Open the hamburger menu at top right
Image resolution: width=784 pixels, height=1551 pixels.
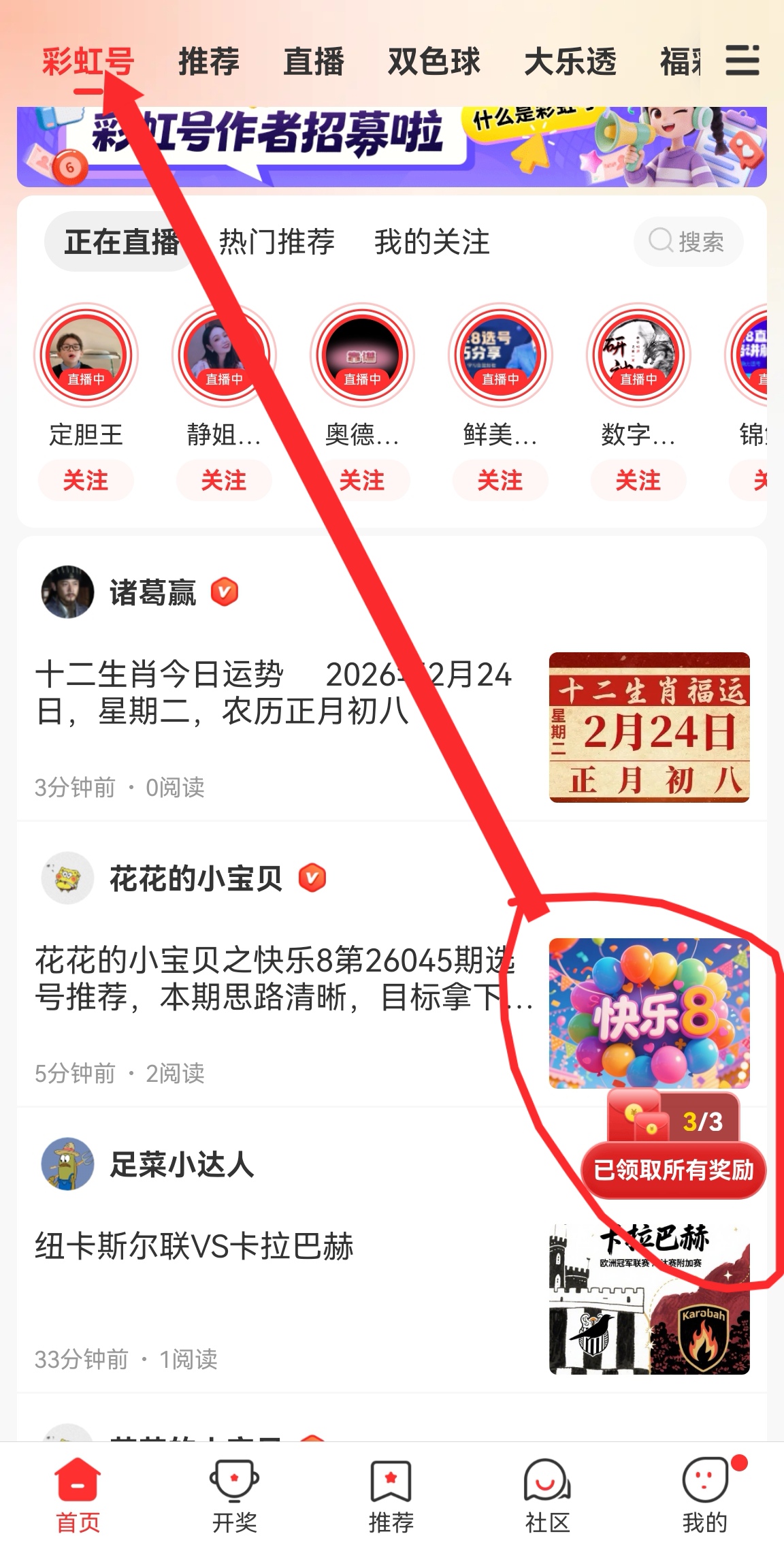click(x=742, y=60)
